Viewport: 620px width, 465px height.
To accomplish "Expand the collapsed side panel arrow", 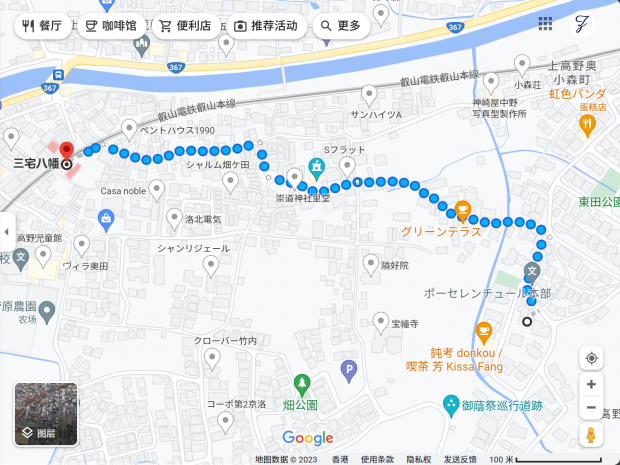I will [6, 233].
